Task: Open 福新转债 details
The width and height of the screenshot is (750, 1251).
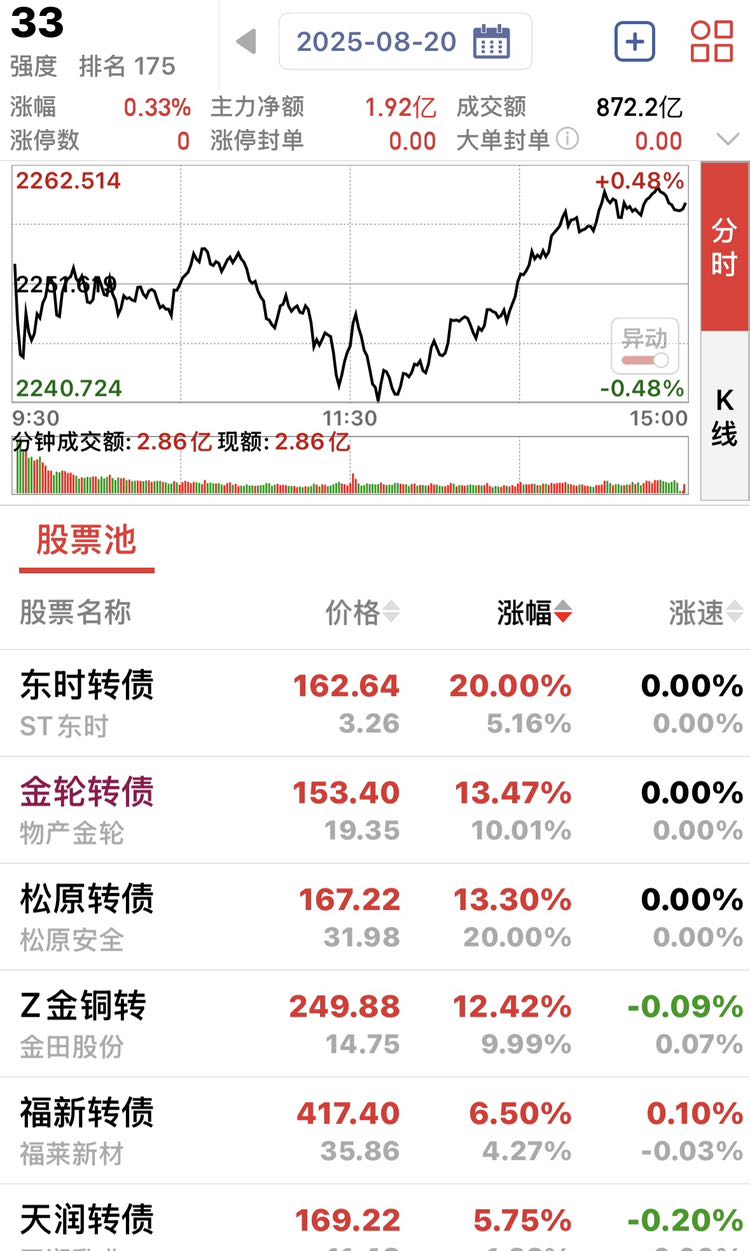Action: point(375,1131)
